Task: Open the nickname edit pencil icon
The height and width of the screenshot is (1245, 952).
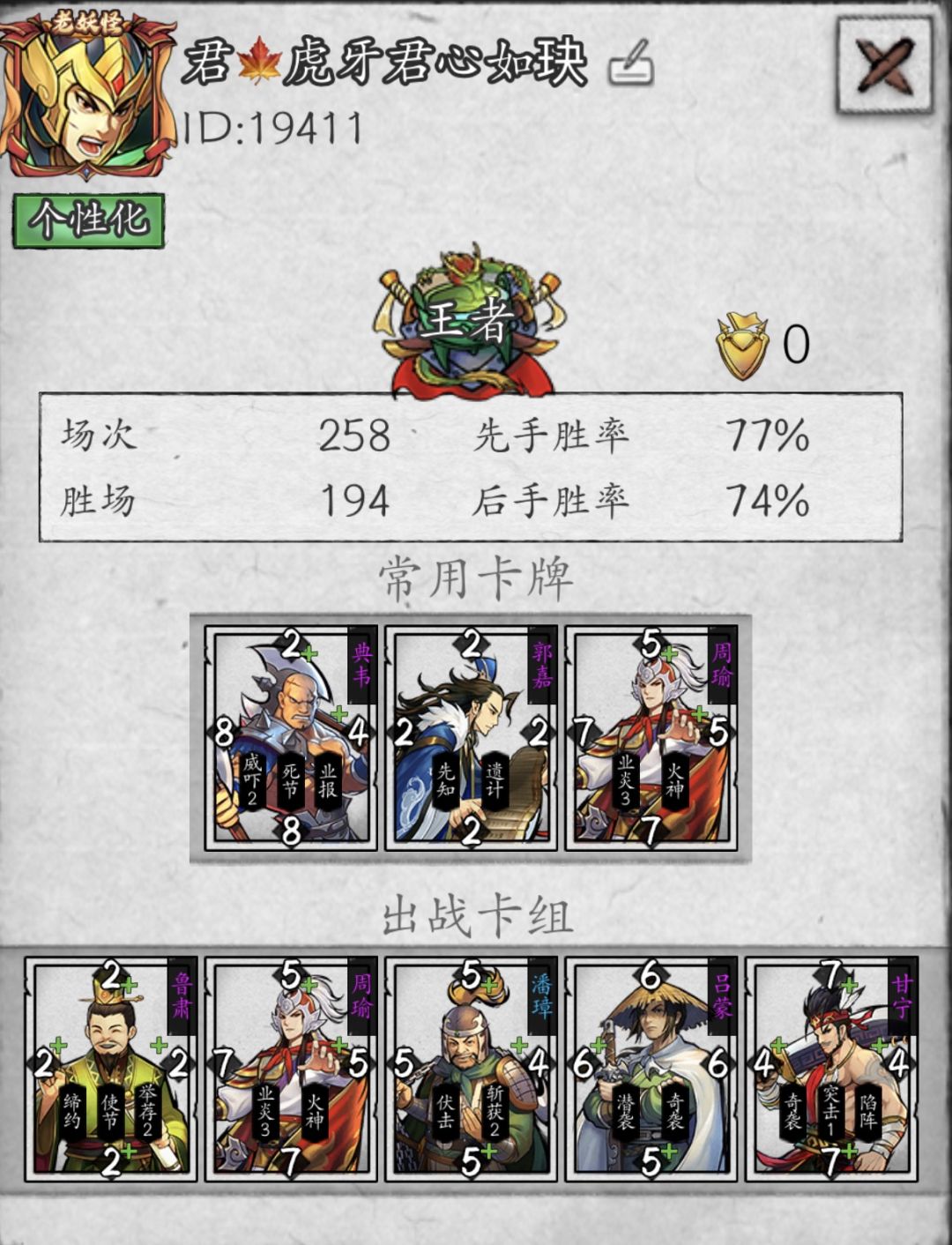Action: tap(633, 66)
